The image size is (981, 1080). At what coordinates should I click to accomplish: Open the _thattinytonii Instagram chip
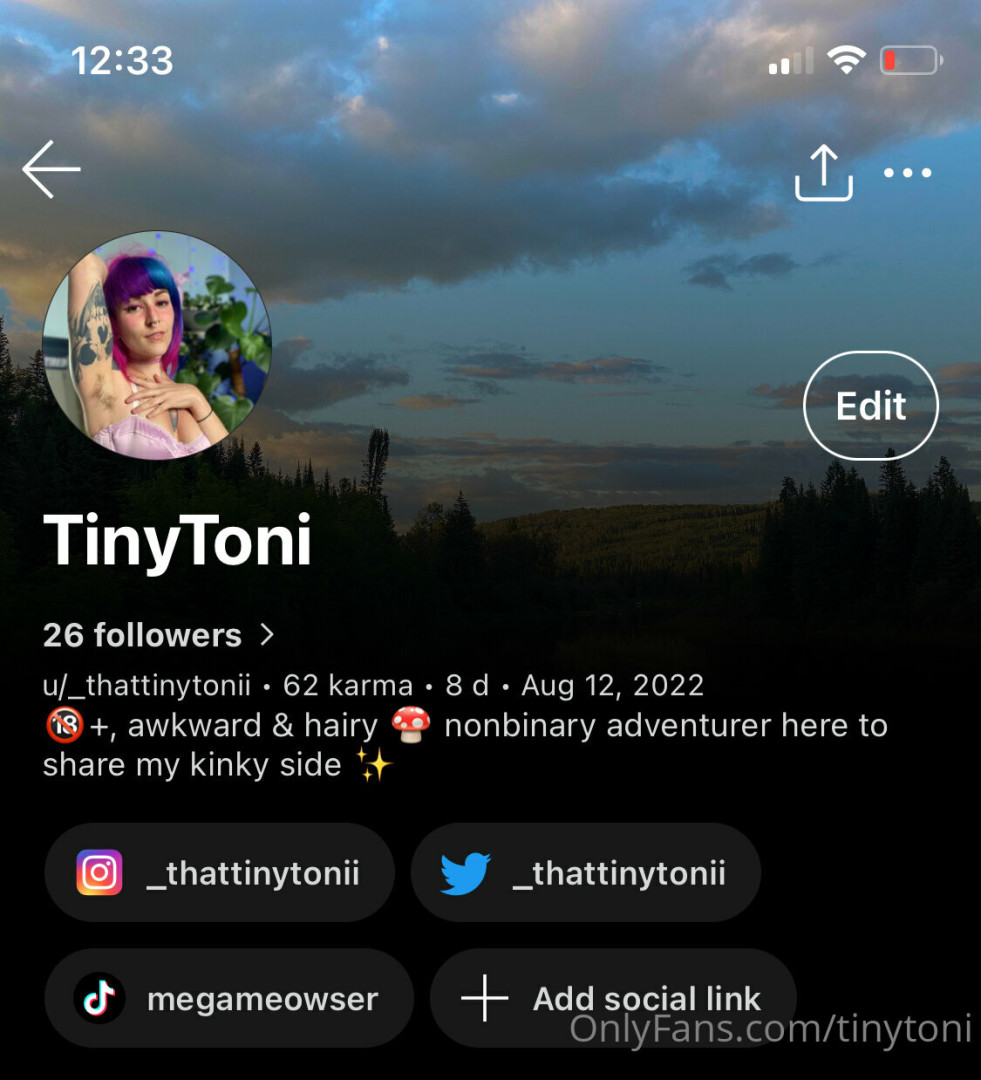tap(220, 872)
